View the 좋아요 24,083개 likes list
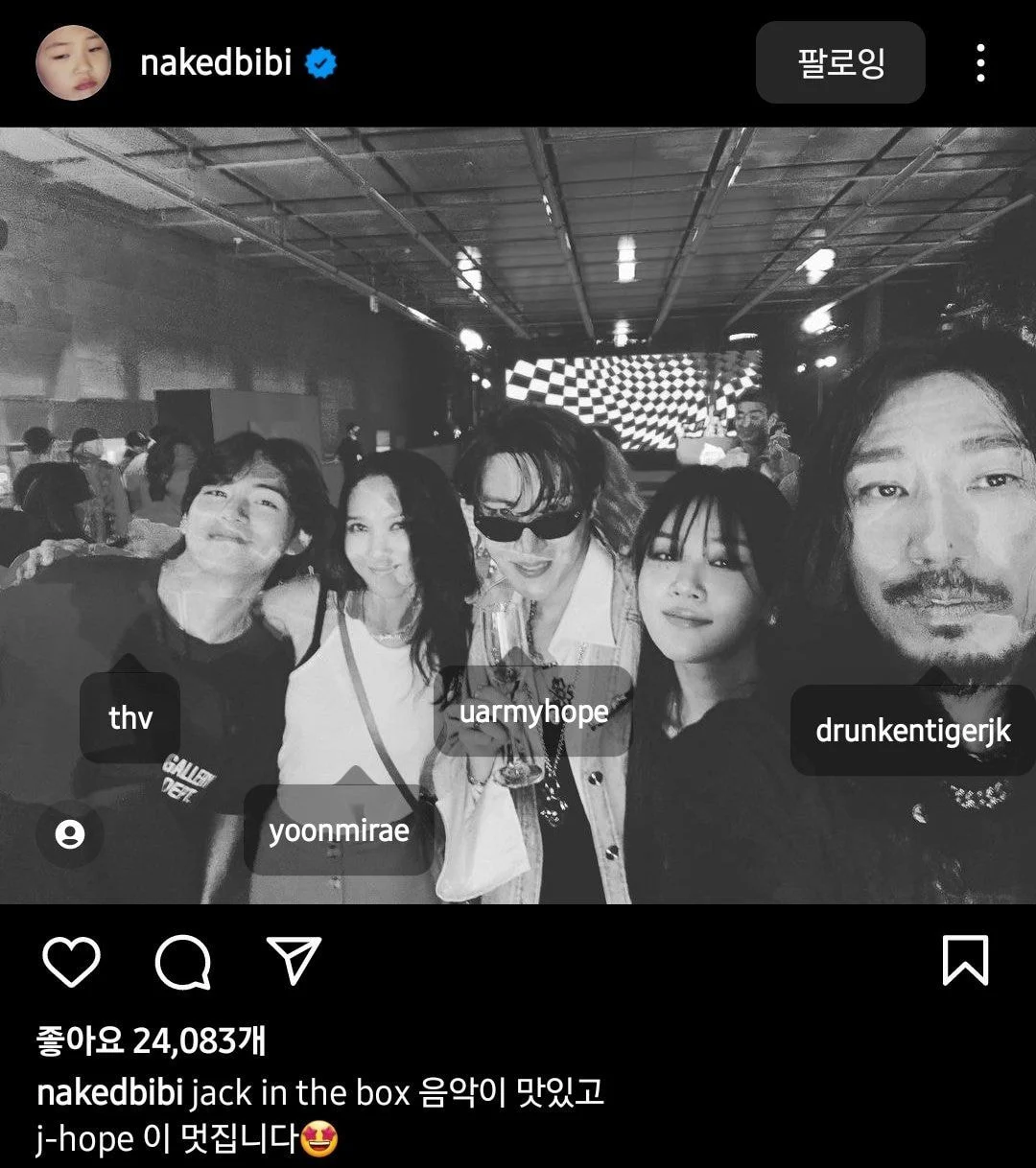 pyautogui.click(x=152, y=1040)
